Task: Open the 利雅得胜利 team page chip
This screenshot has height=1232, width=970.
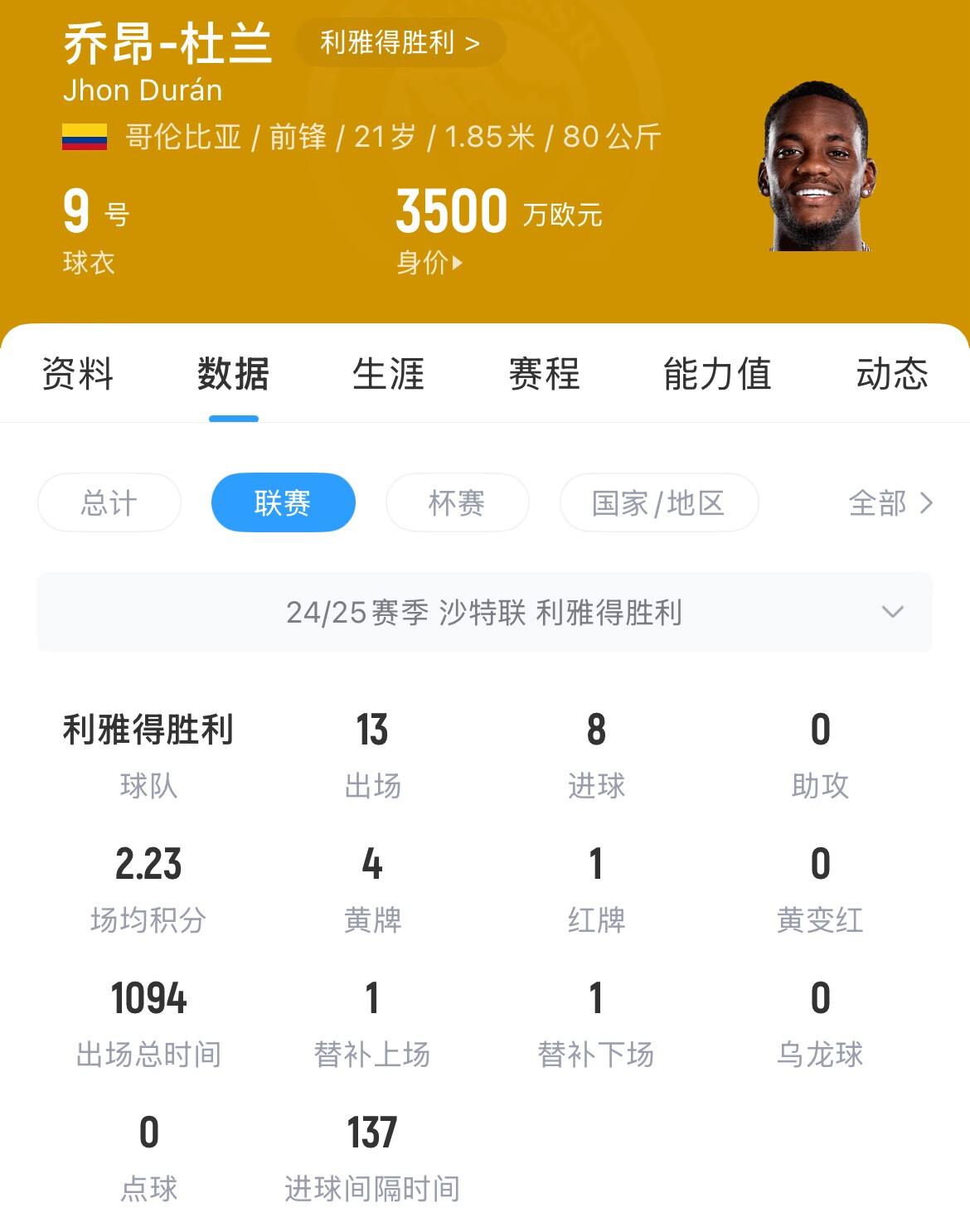Action: (400, 42)
